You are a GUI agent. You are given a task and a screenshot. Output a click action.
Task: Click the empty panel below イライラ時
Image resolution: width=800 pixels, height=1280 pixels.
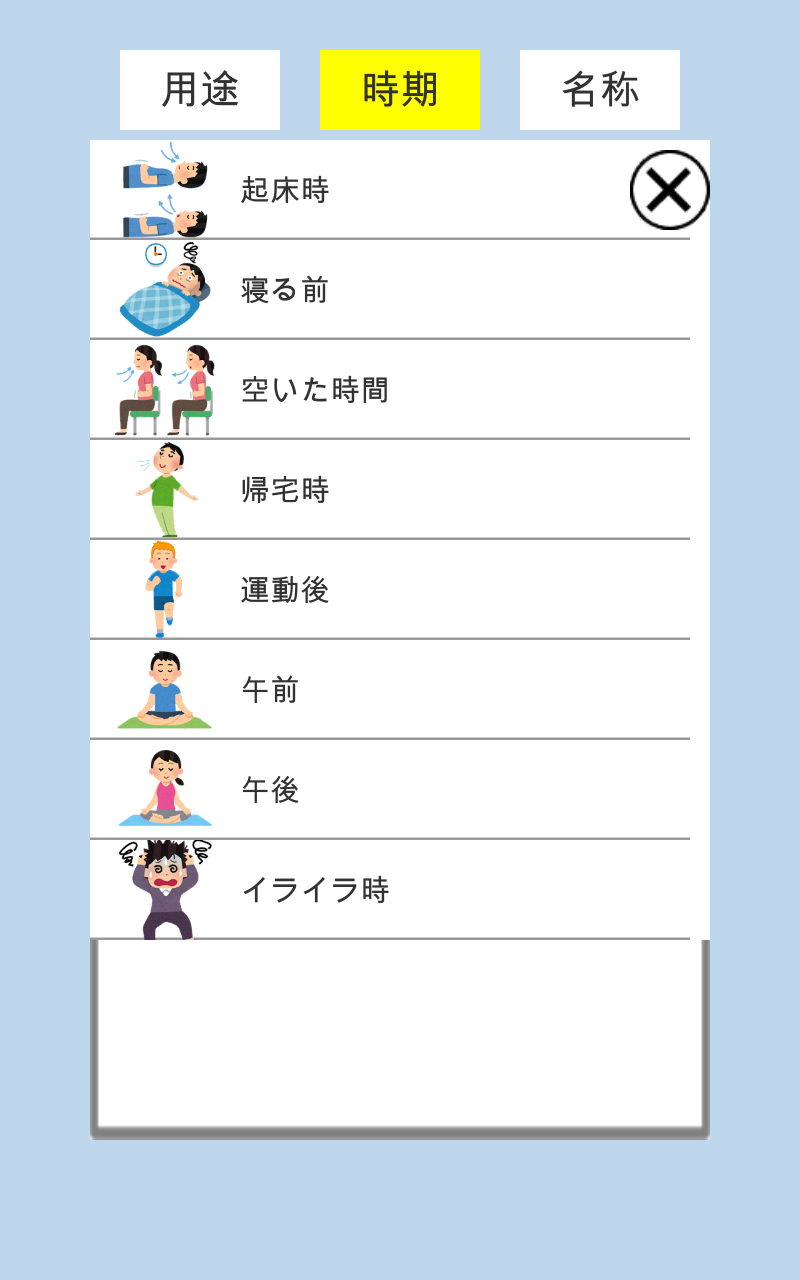pyautogui.click(x=398, y=1035)
